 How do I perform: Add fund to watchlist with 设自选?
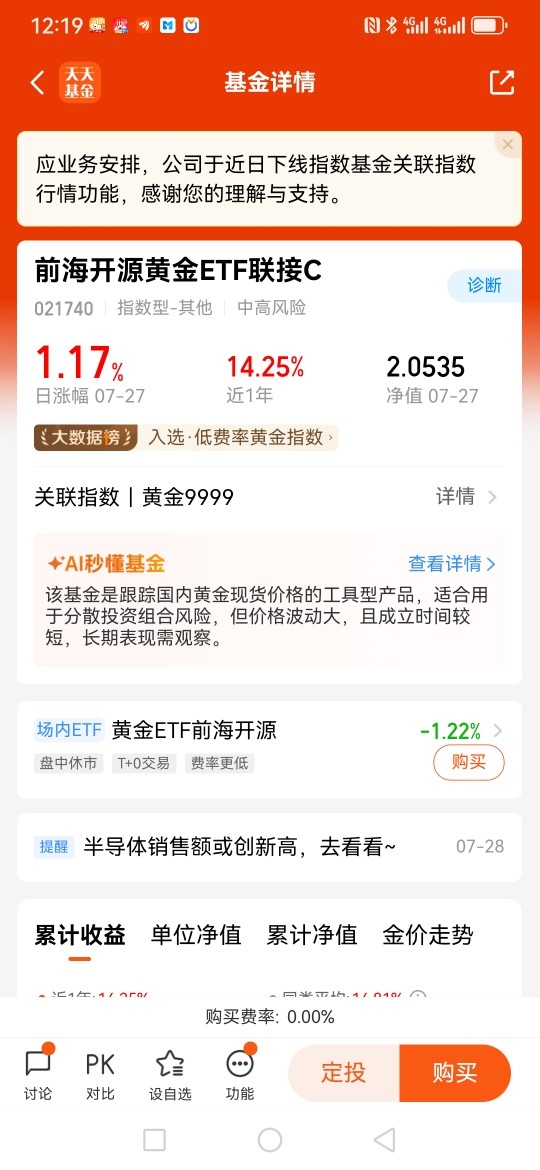pos(170,1074)
